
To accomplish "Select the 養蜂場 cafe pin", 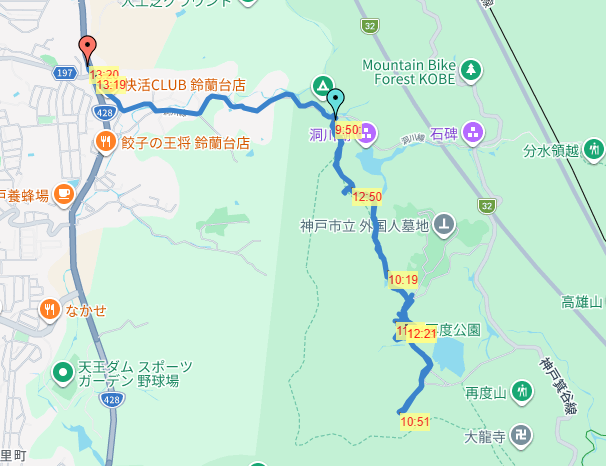I will click(x=64, y=195).
